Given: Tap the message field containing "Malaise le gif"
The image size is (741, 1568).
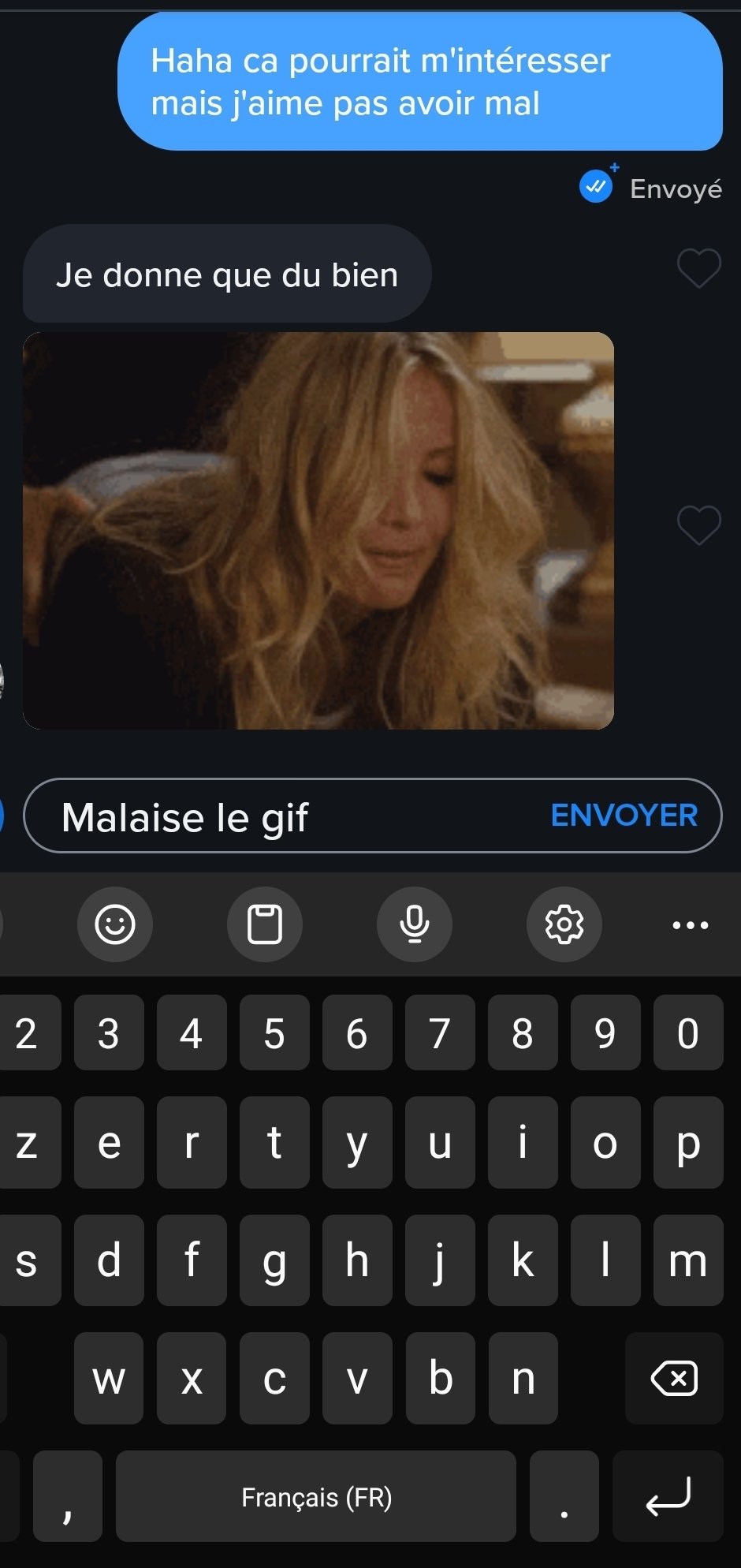Looking at the screenshot, I should 372,816.
